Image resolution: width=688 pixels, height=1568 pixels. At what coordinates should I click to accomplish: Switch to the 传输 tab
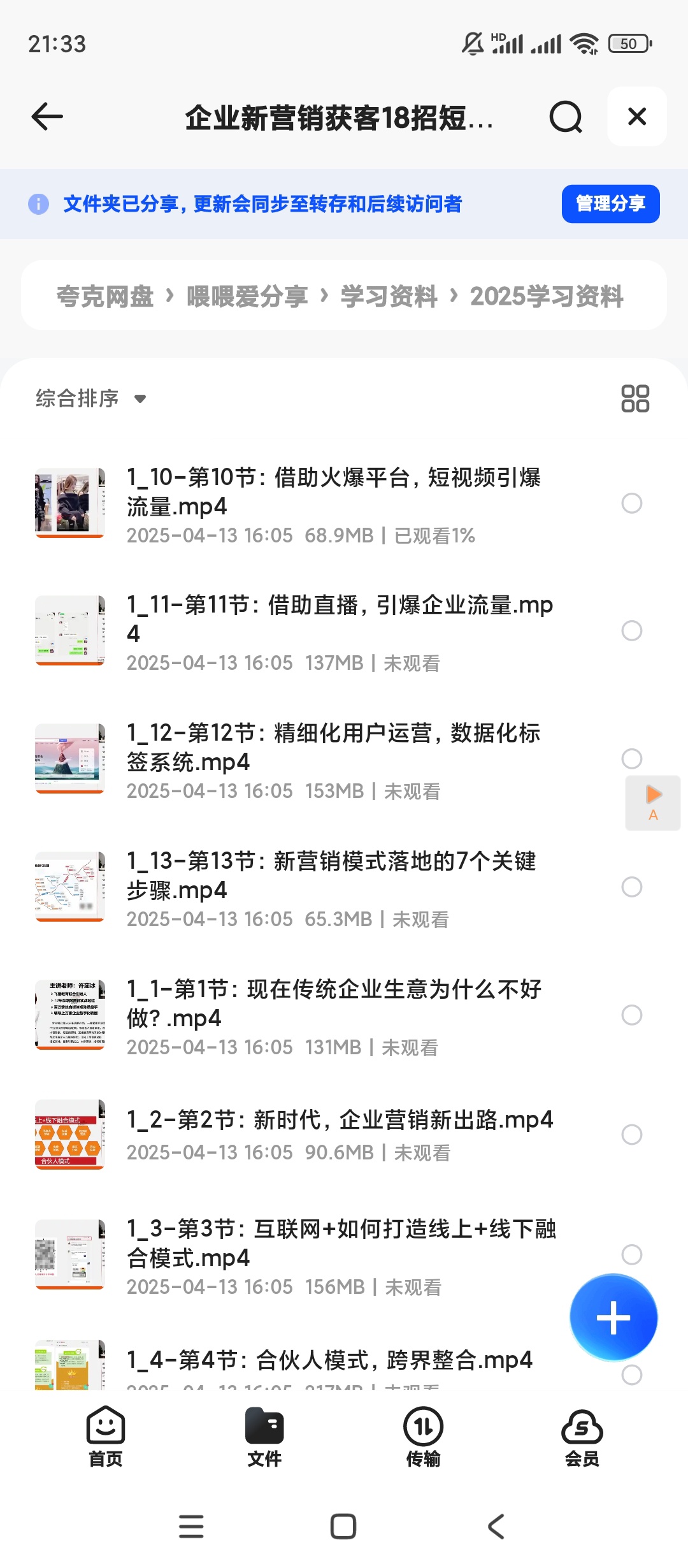pos(423,1437)
